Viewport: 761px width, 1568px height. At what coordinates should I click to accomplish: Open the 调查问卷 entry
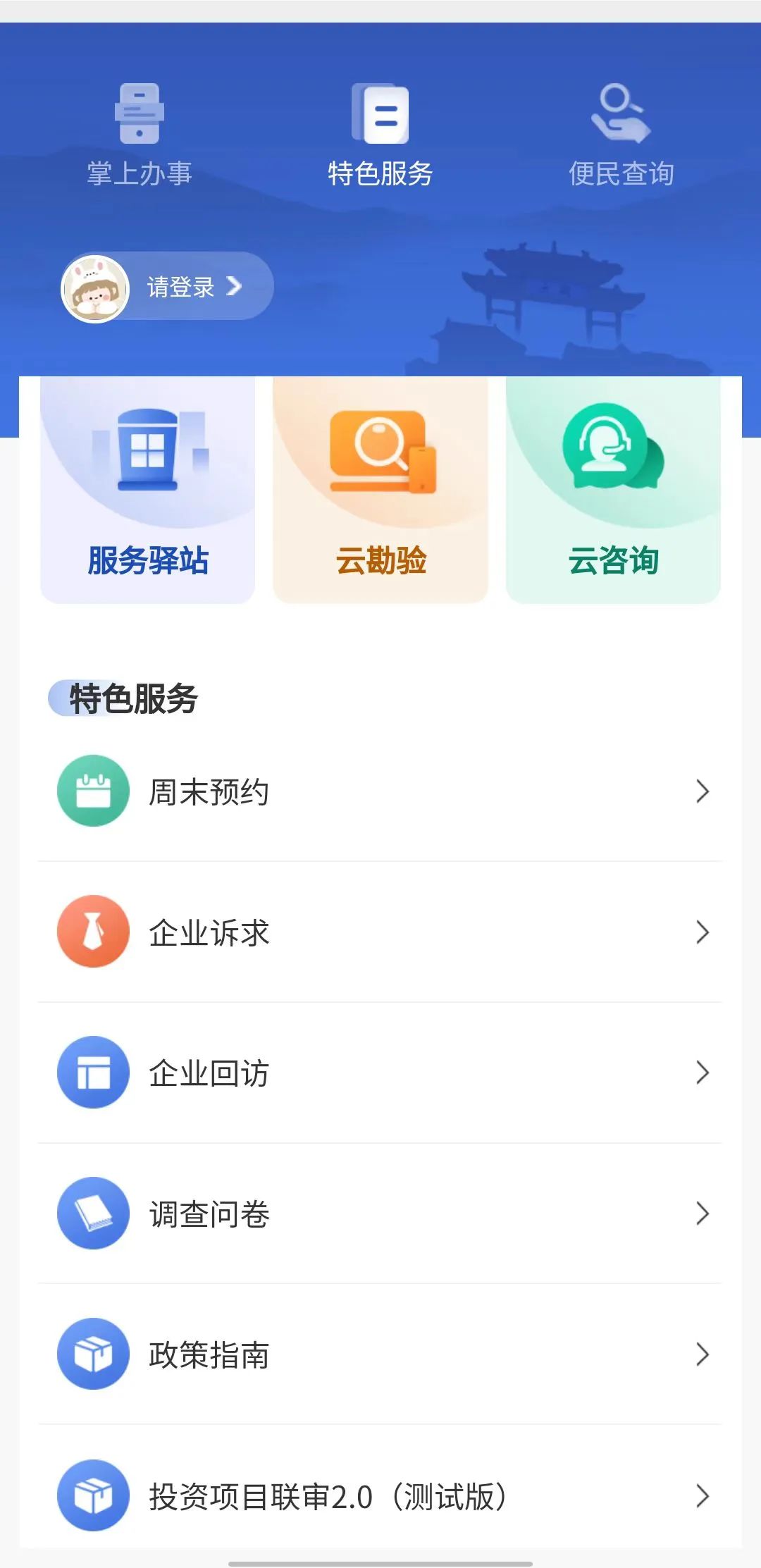[380, 1214]
